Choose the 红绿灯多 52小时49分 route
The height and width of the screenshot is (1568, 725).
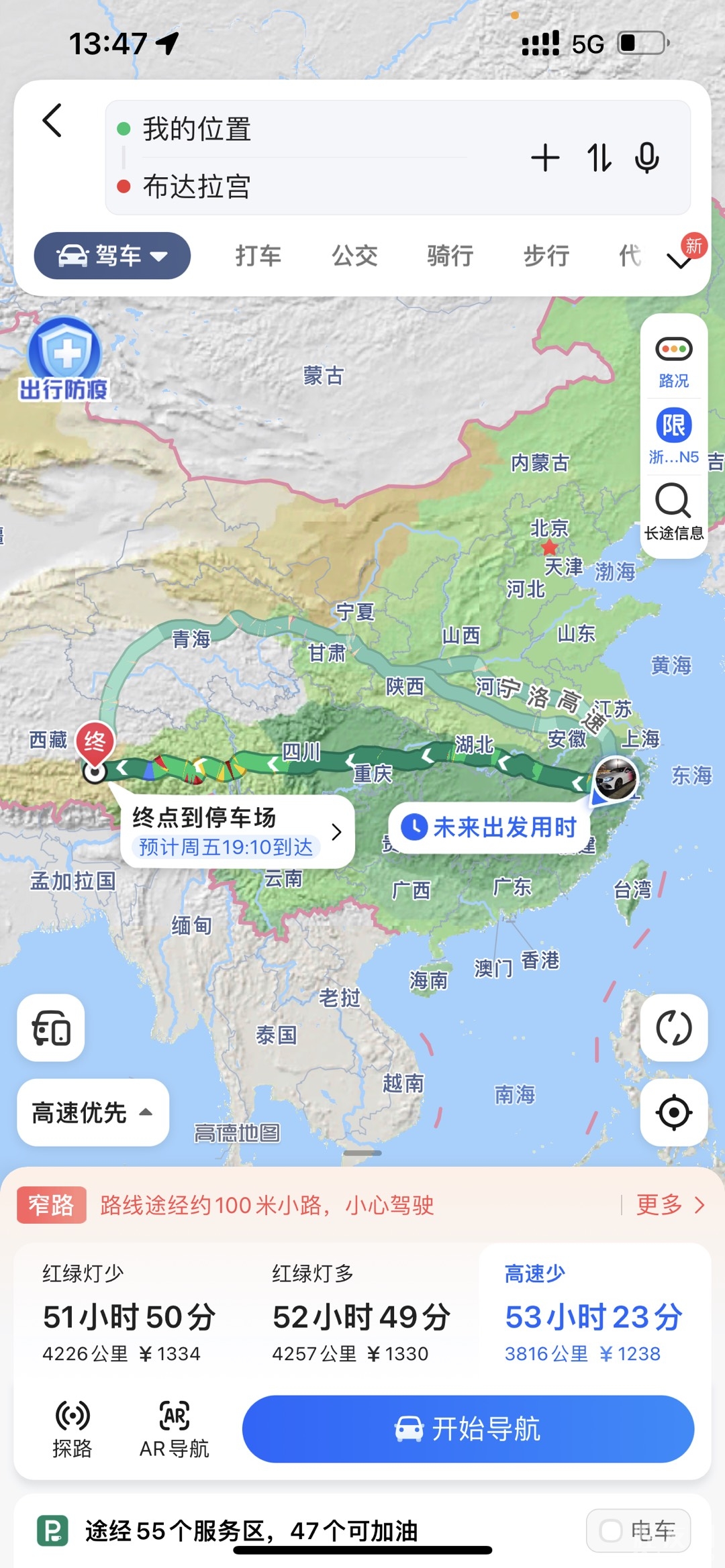tap(360, 1314)
